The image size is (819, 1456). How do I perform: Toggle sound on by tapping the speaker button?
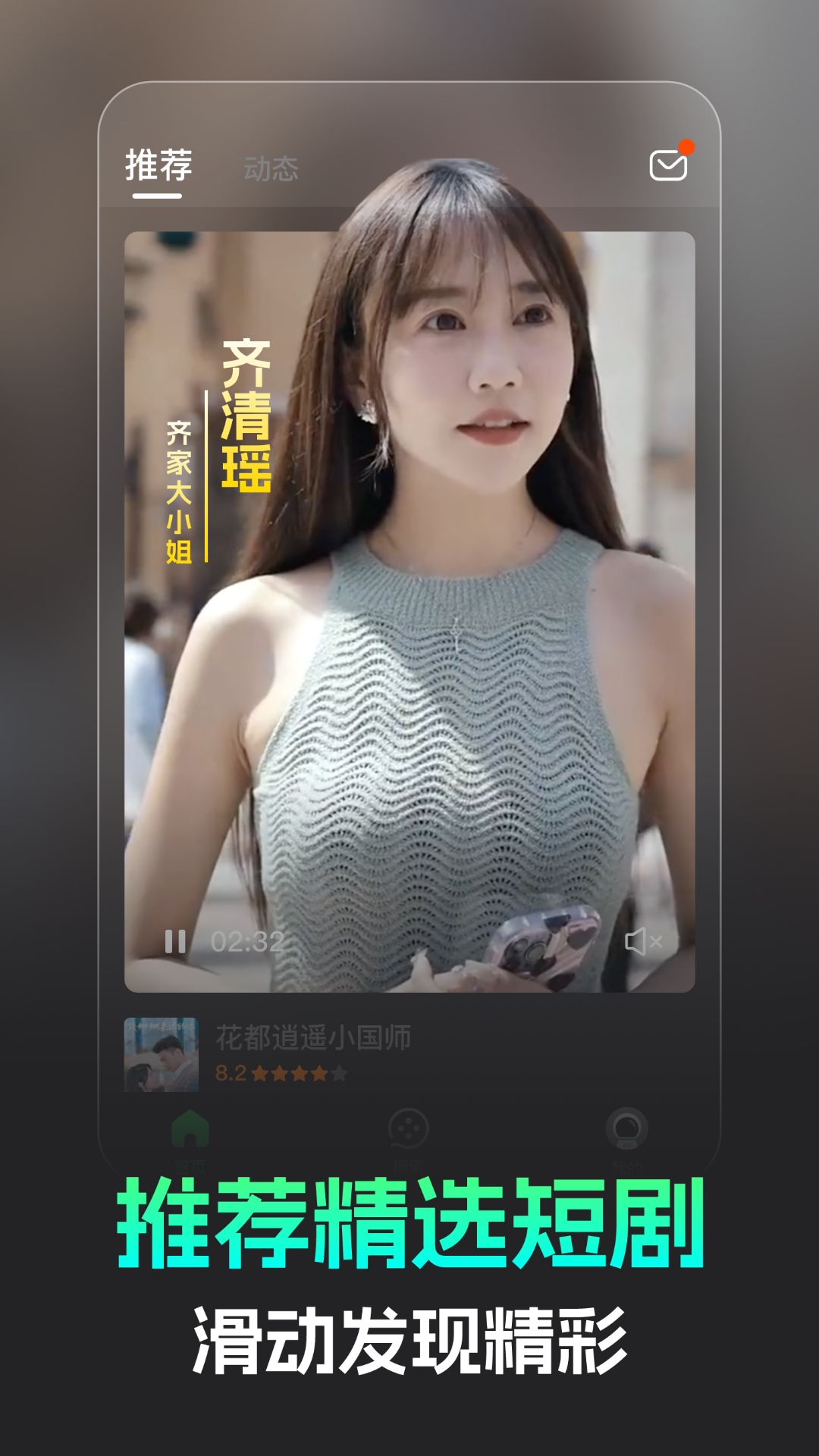click(x=644, y=941)
